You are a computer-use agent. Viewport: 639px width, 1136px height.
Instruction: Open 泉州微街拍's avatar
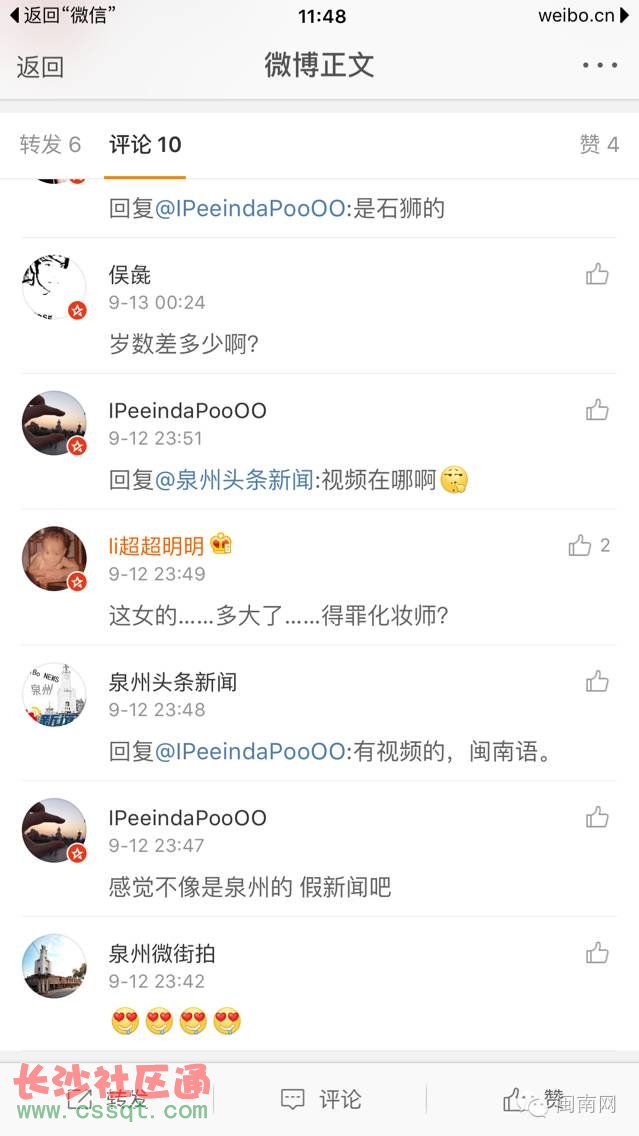pos(54,966)
